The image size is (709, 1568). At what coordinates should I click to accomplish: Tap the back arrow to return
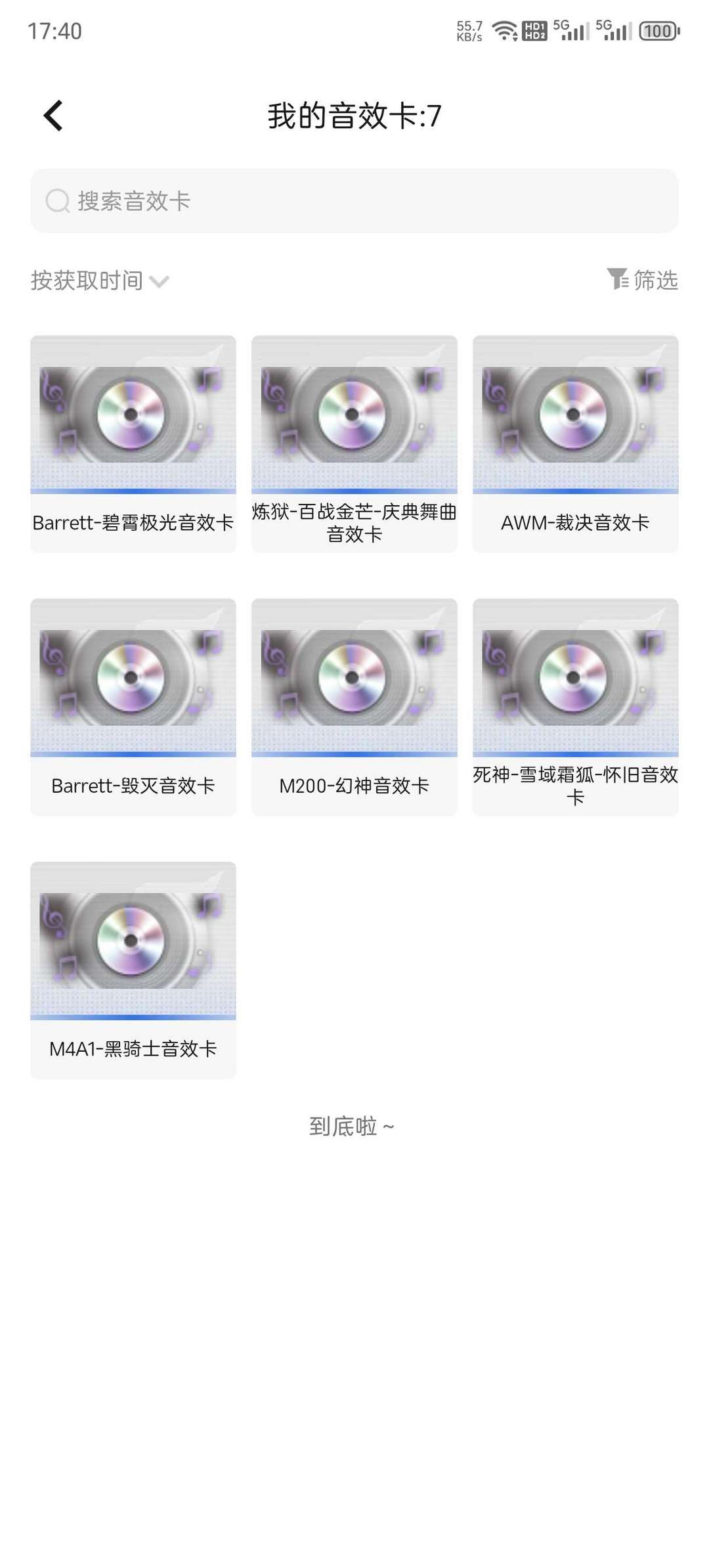[53, 114]
